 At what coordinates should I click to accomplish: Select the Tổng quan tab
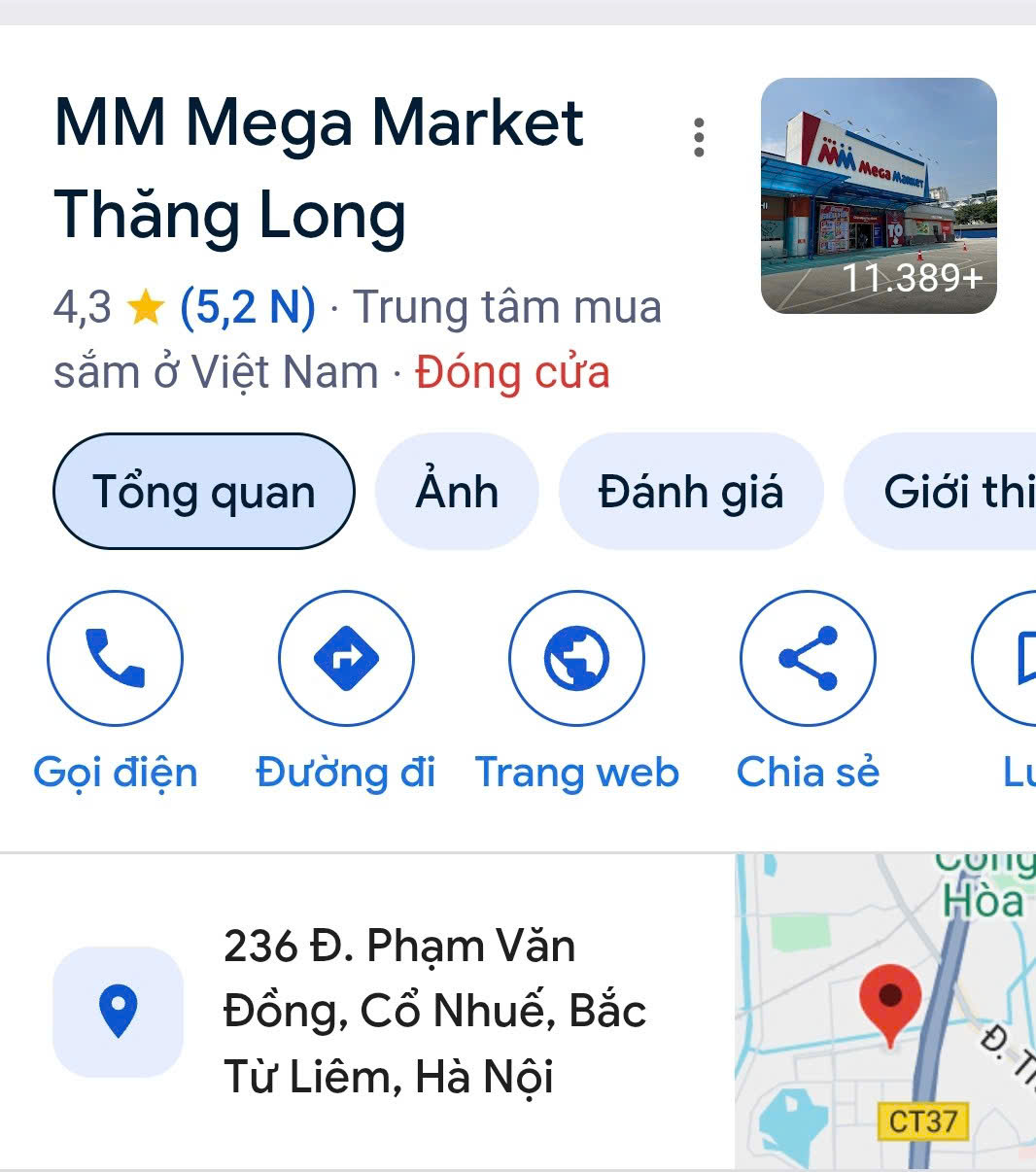(204, 492)
